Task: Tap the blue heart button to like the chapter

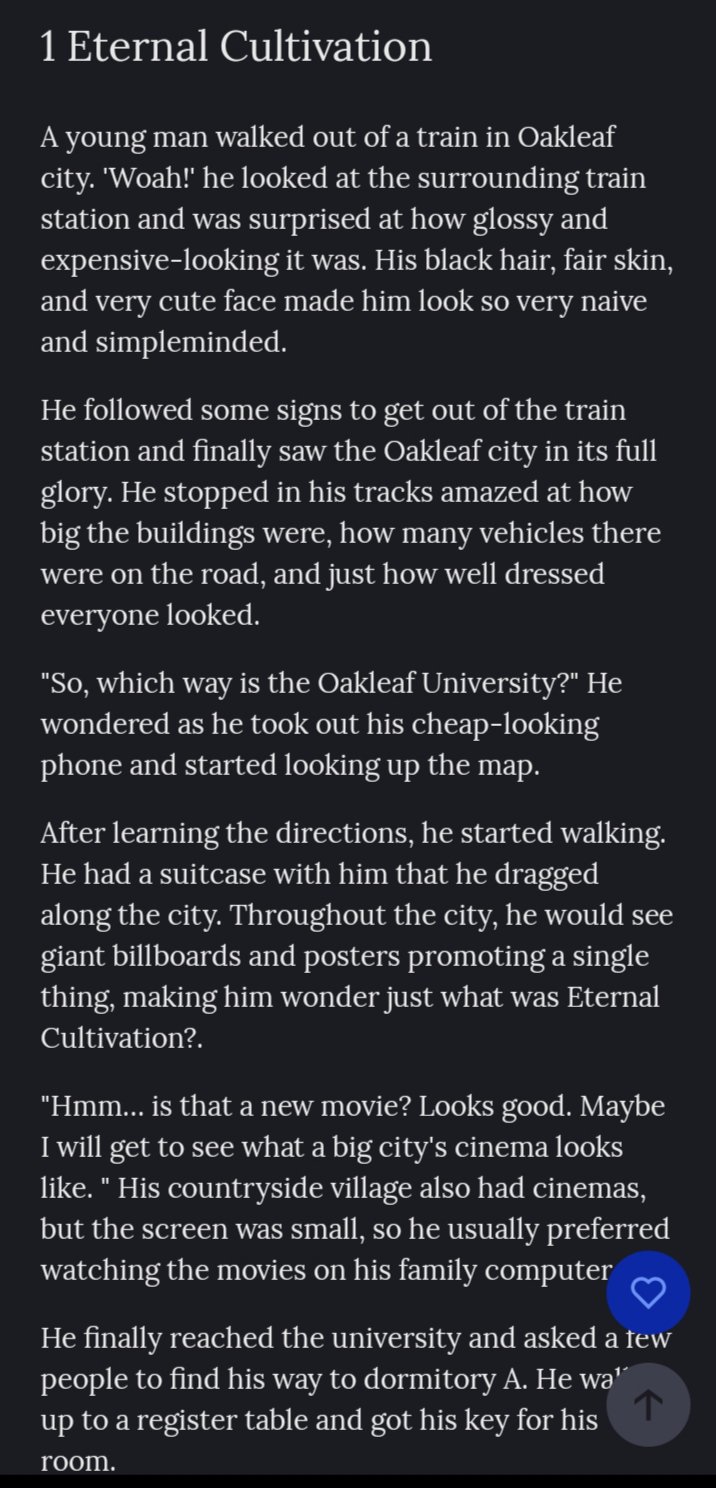Action: point(648,1293)
